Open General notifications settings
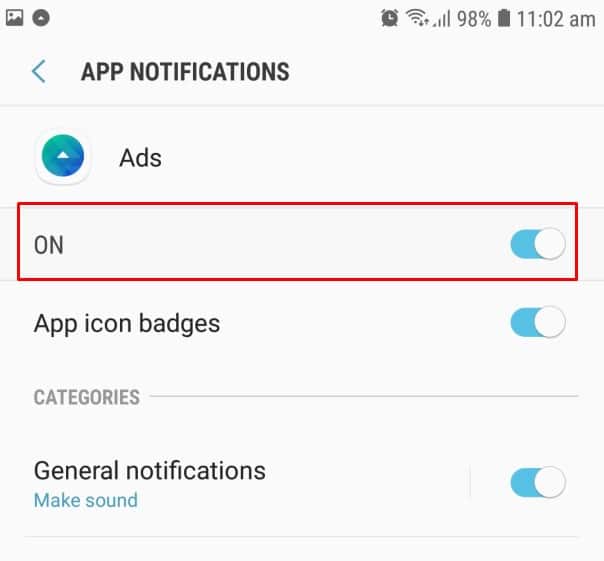Screen dimensions: 604x561 (150, 482)
